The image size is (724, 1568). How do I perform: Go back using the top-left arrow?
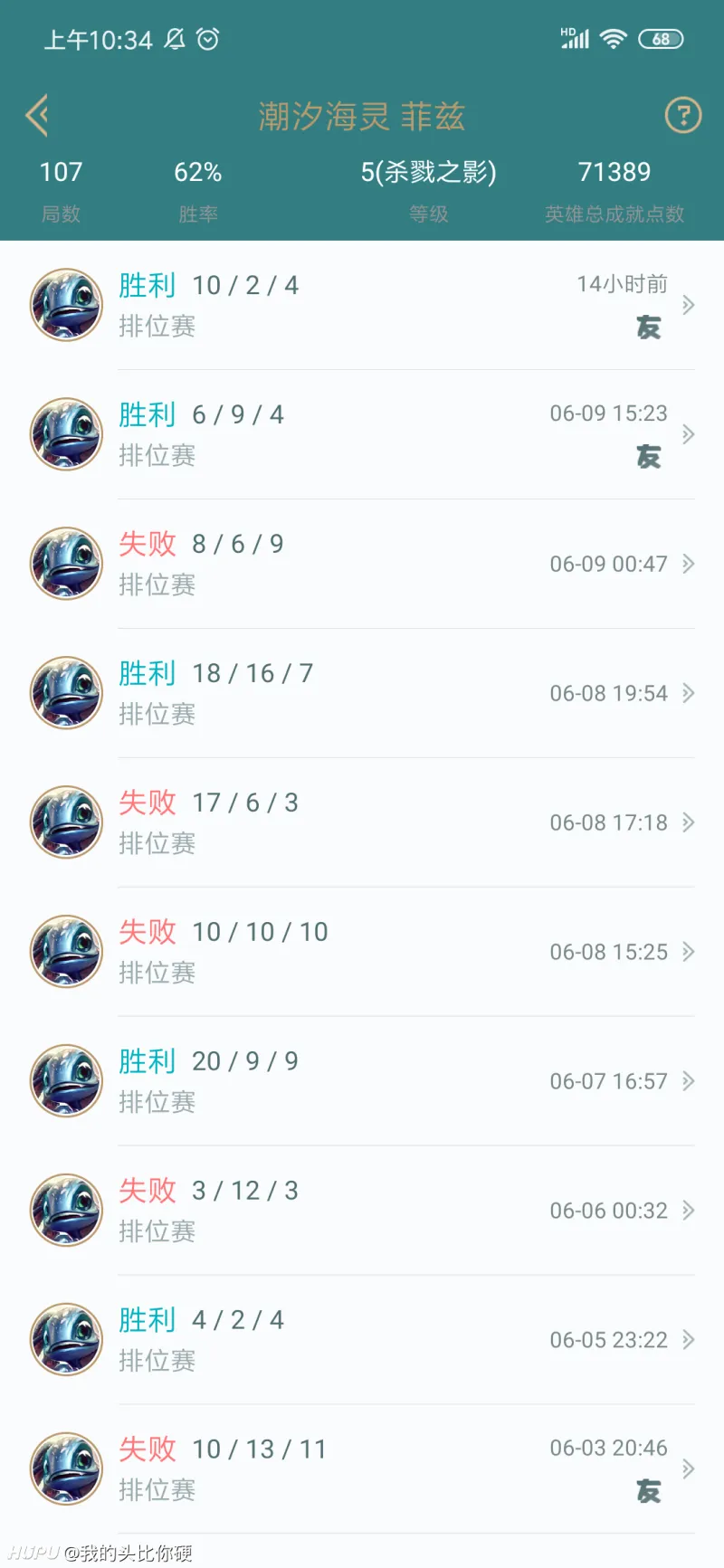37,116
